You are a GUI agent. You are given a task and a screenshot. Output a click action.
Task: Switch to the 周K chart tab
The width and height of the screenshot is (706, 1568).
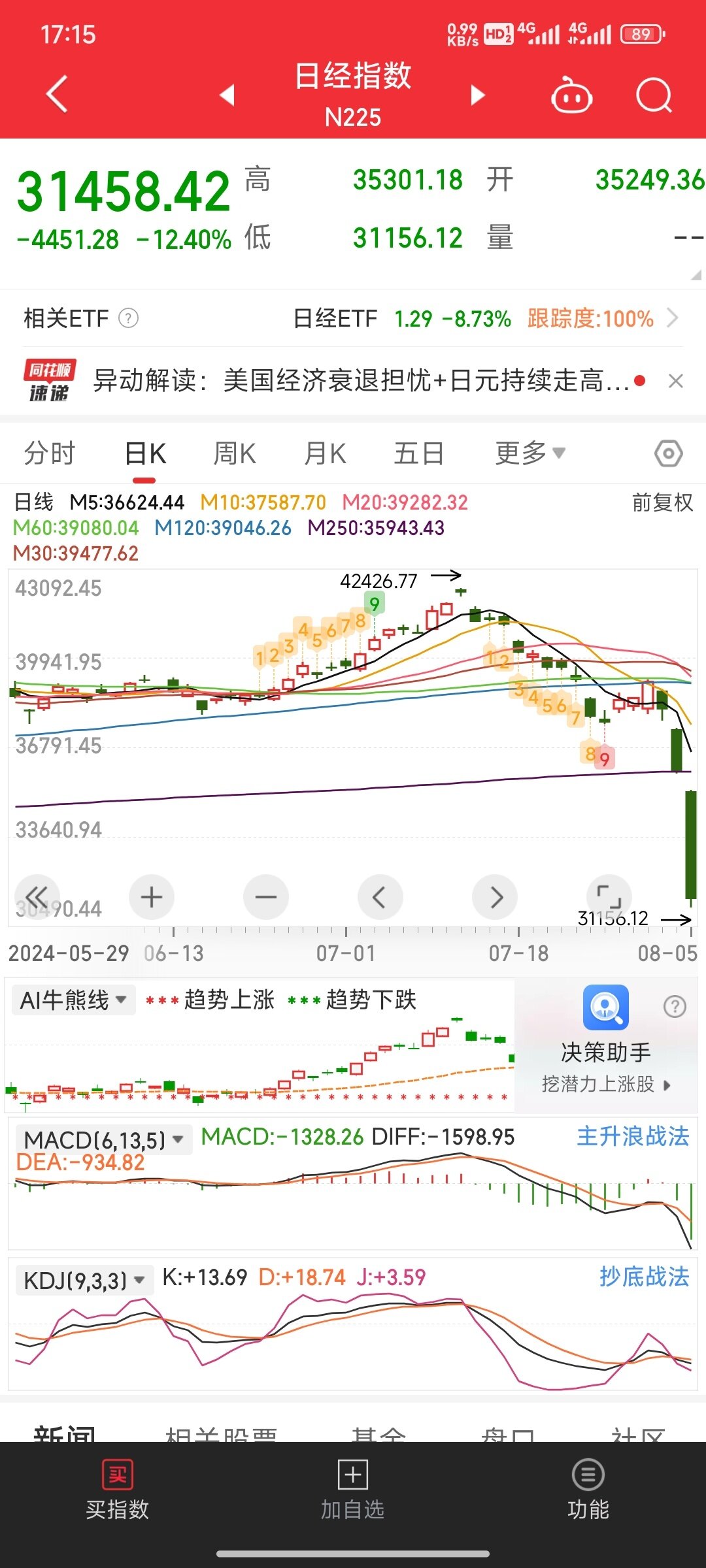[x=235, y=453]
